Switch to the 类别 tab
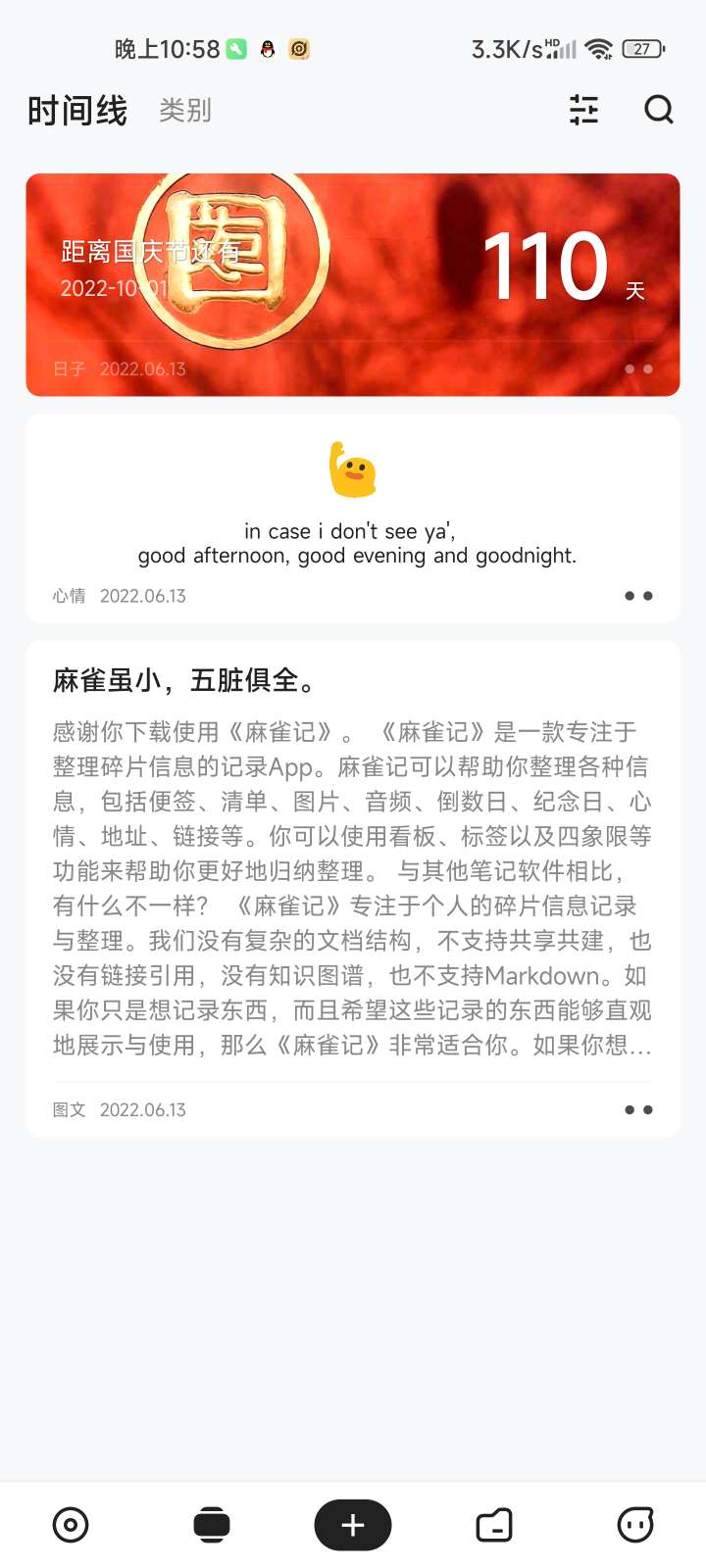This screenshot has height=1568, width=706. 184,111
